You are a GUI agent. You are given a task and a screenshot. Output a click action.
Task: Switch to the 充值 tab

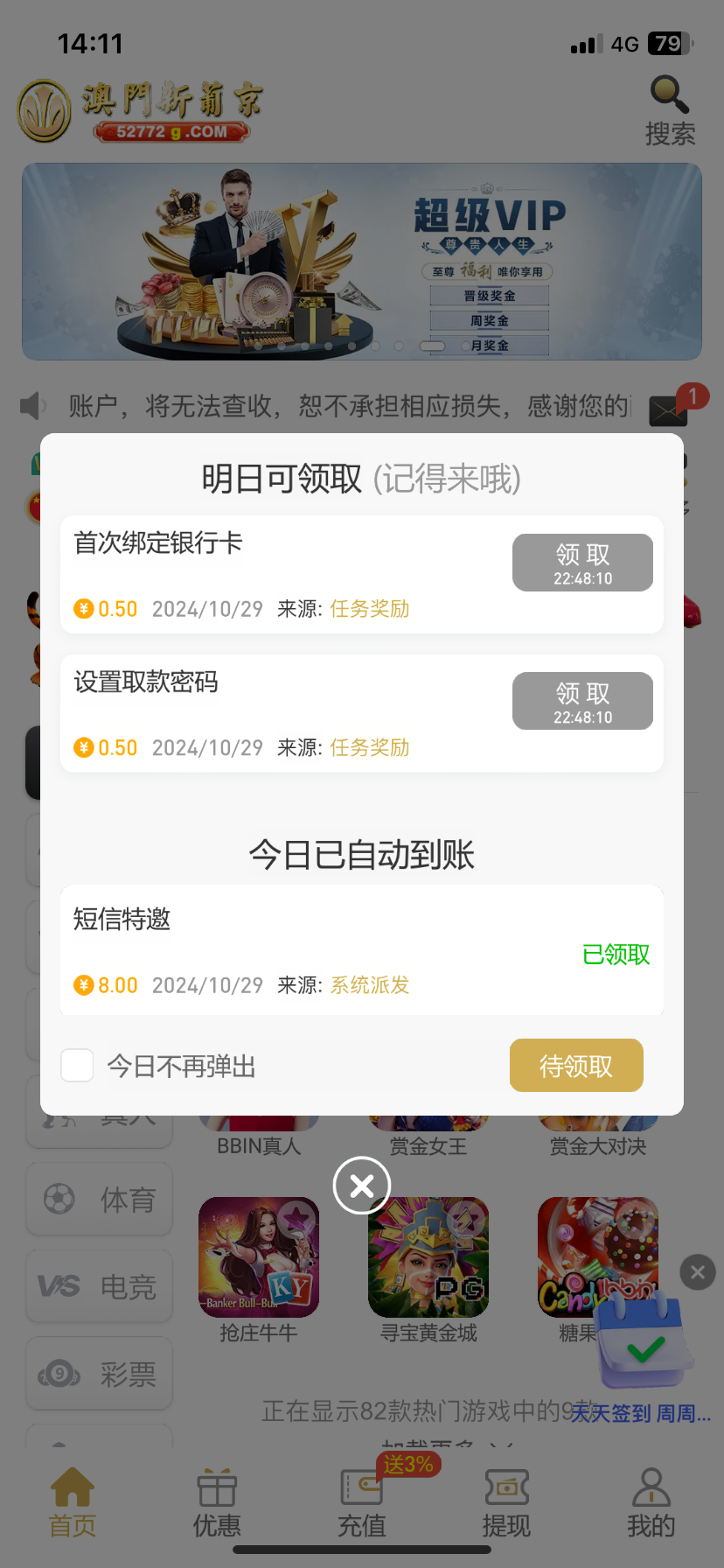[362, 1503]
